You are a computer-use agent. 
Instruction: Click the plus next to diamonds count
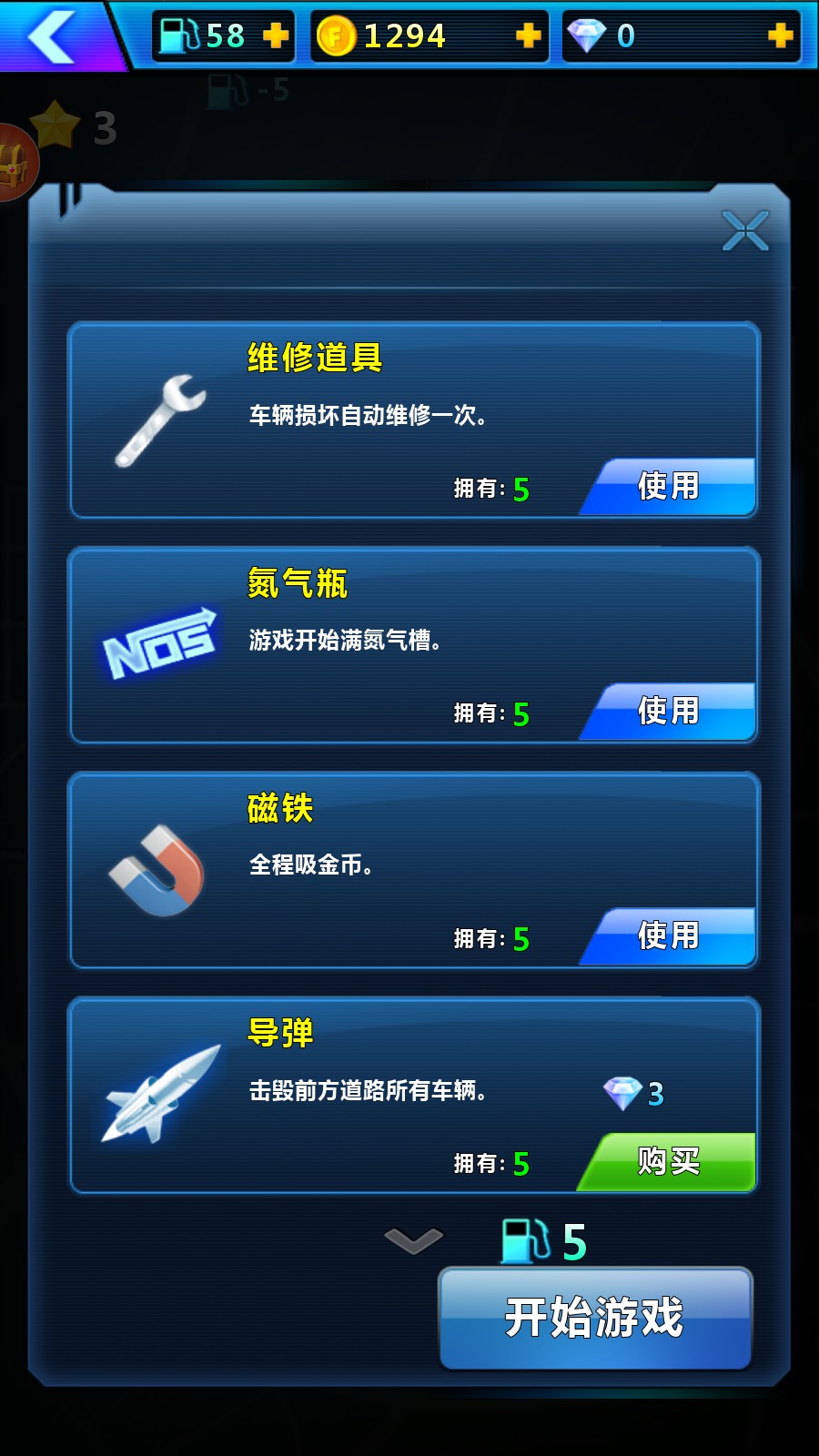[778, 37]
